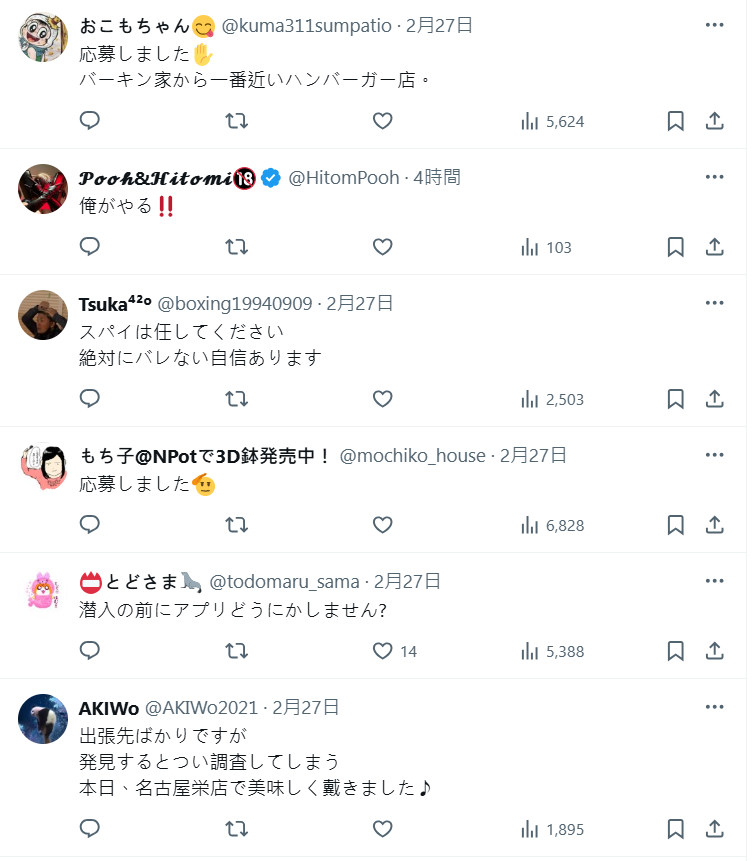
Task: Share Tsuka's post
Action: click(714, 399)
